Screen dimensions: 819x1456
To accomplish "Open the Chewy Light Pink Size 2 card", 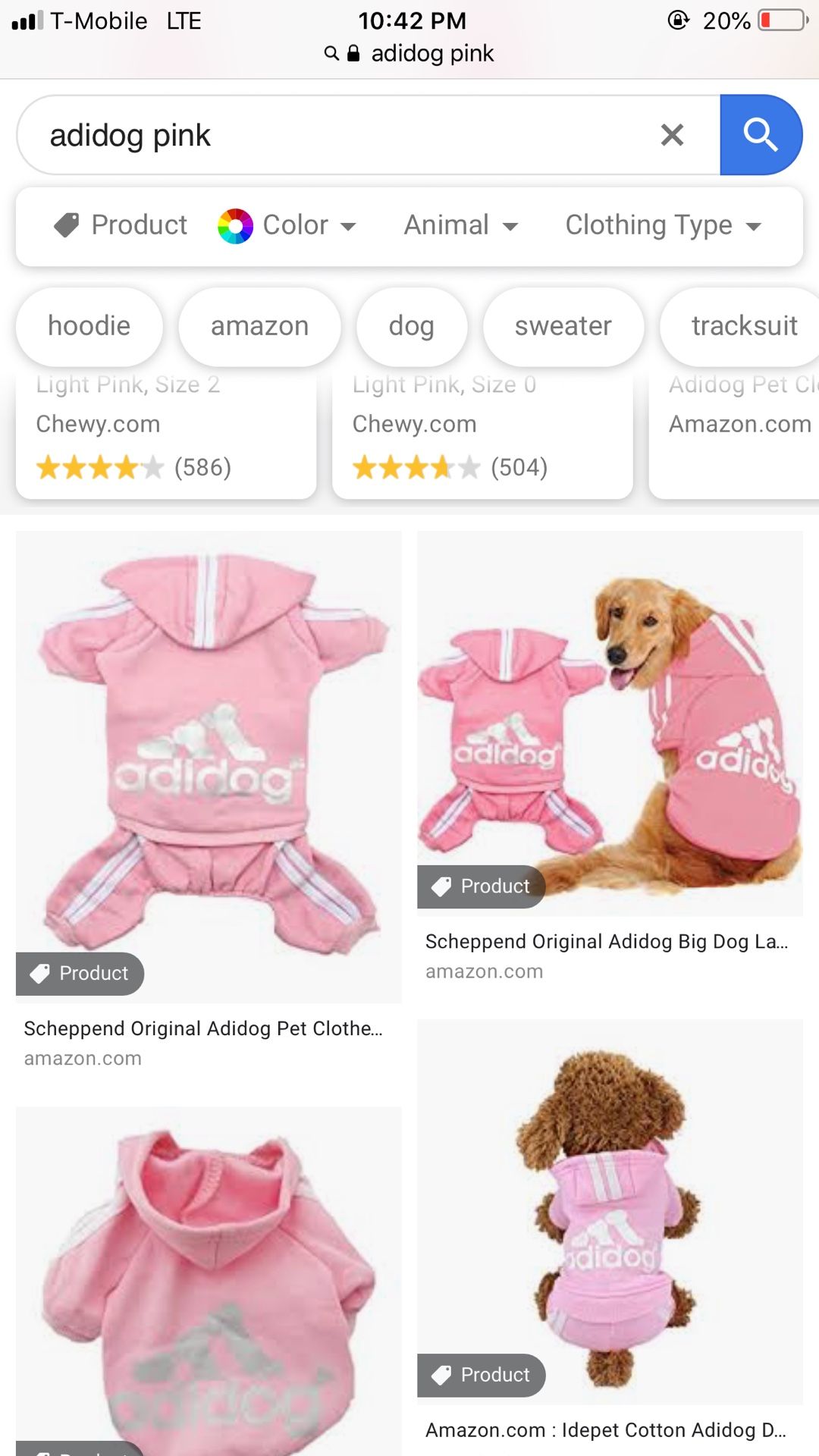I will coord(166,434).
